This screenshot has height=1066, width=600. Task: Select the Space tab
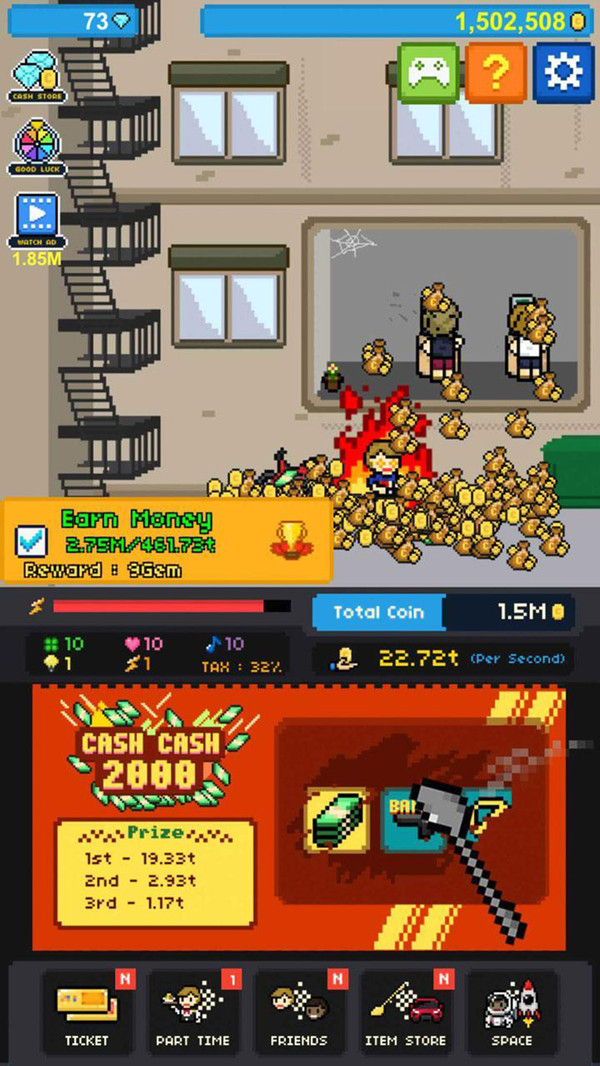(511, 1012)
